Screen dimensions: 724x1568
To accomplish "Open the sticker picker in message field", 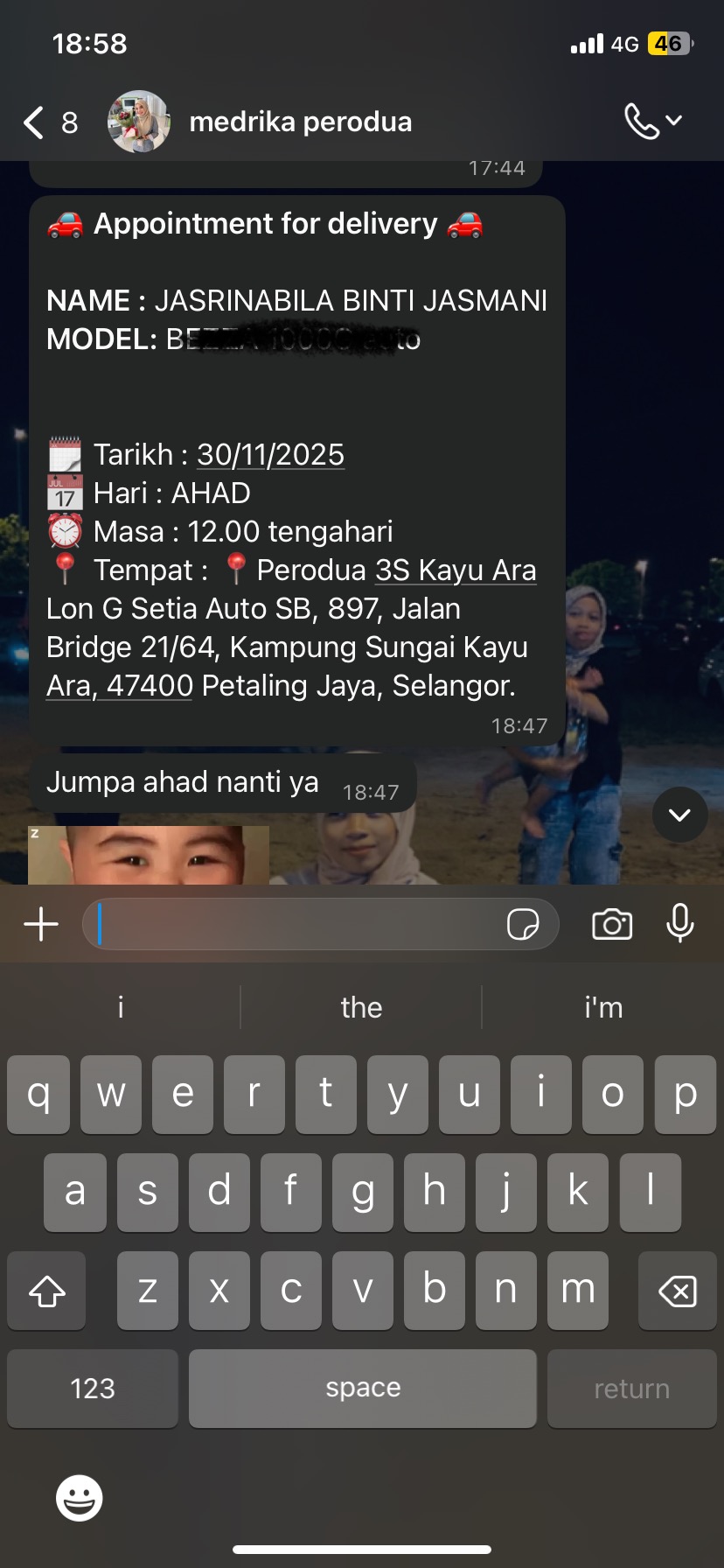I will tap(523, 924).
